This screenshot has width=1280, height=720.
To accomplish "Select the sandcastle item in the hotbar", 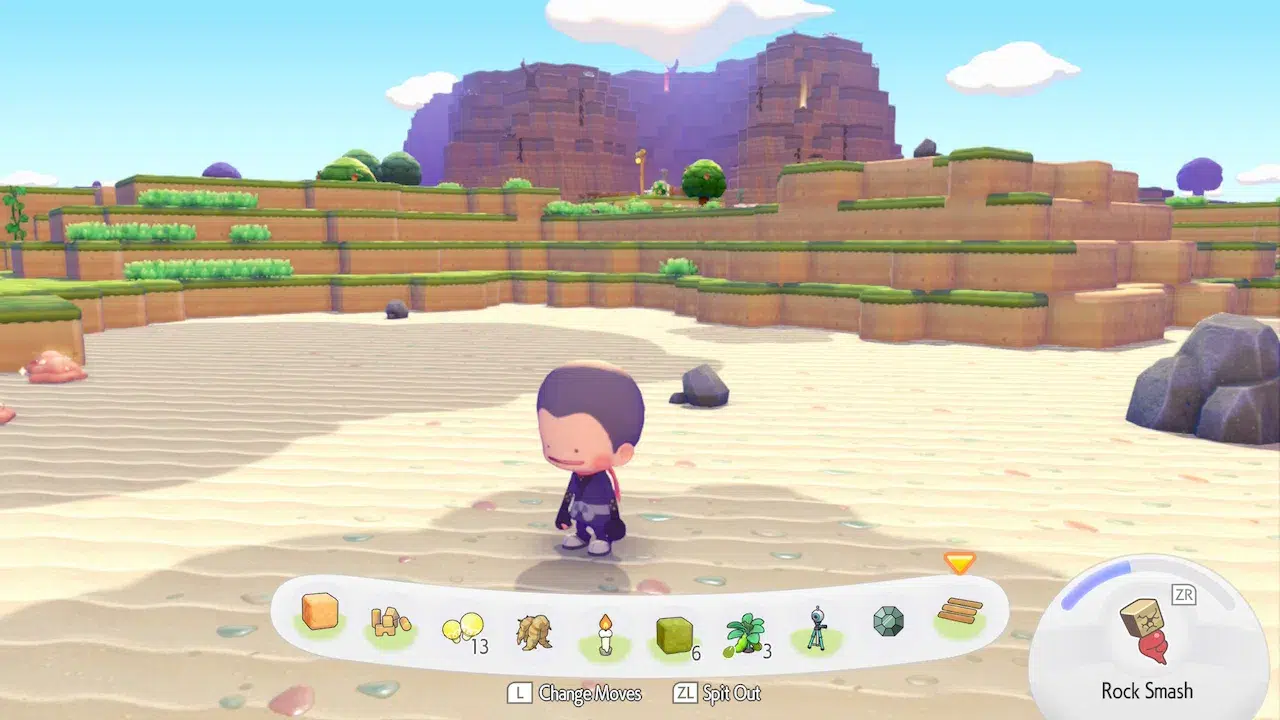I will click(389, 624).
